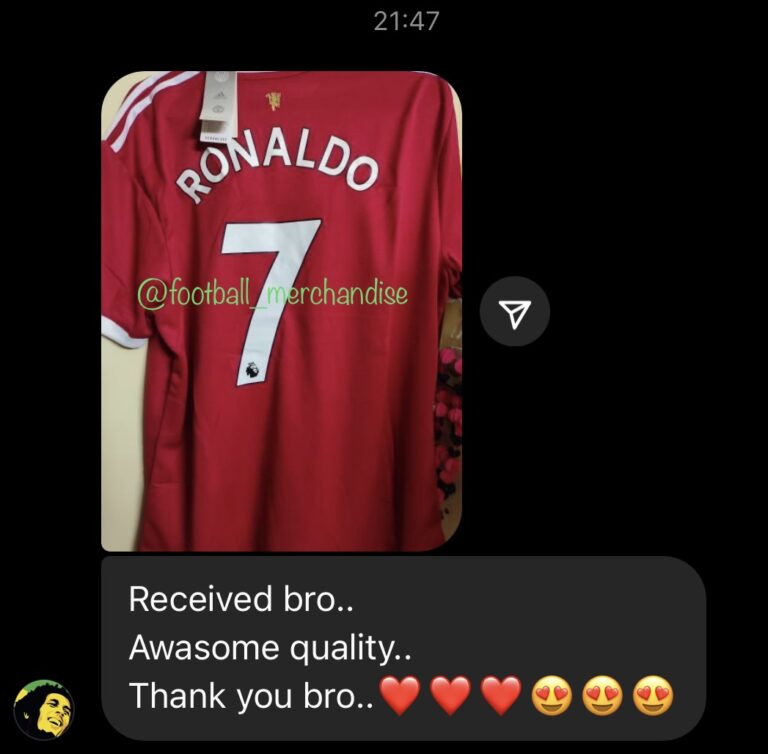Forward the jersey photo with share icon
768x754 pixels.
pyautogui.click(x=514, y=315)
